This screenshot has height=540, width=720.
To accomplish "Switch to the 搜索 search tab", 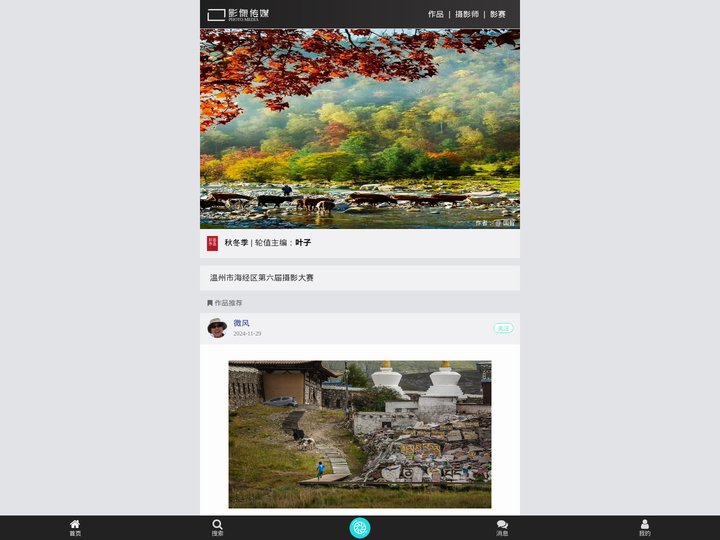I will coord(217,527).
